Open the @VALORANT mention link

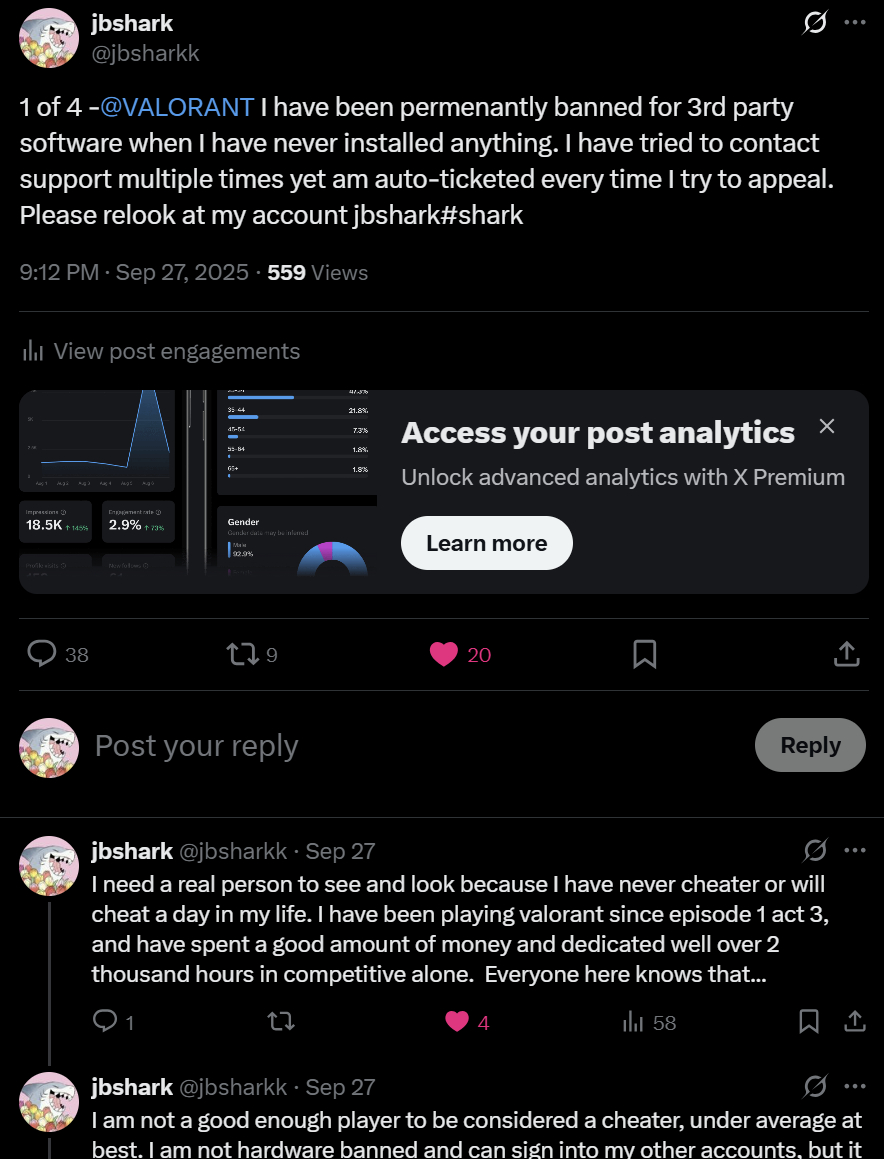178,106
